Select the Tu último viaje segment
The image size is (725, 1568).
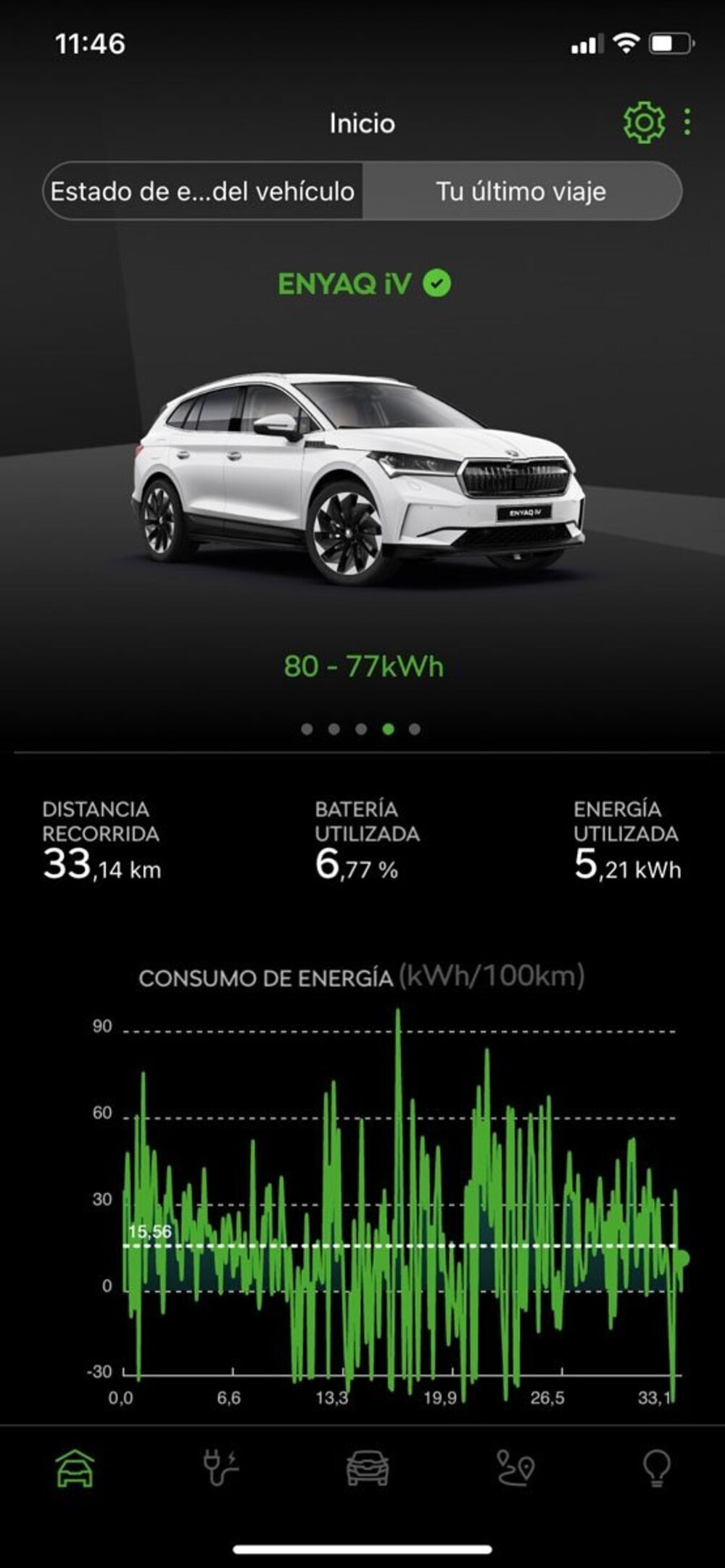pos(521,191)
